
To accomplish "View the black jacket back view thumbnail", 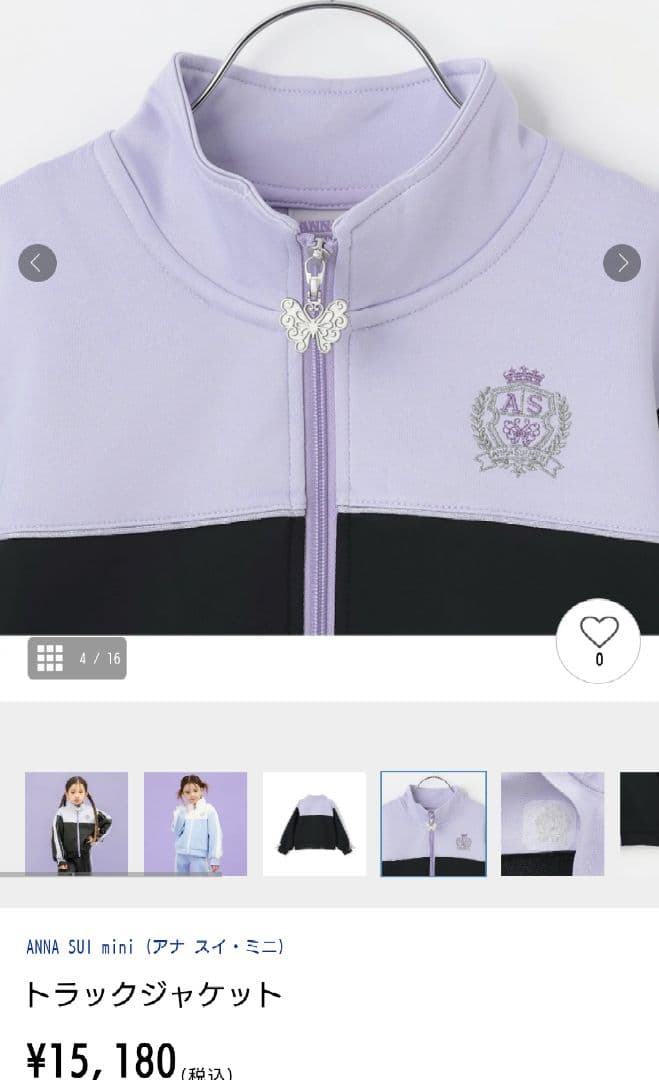I will click(x=314, y=824).
